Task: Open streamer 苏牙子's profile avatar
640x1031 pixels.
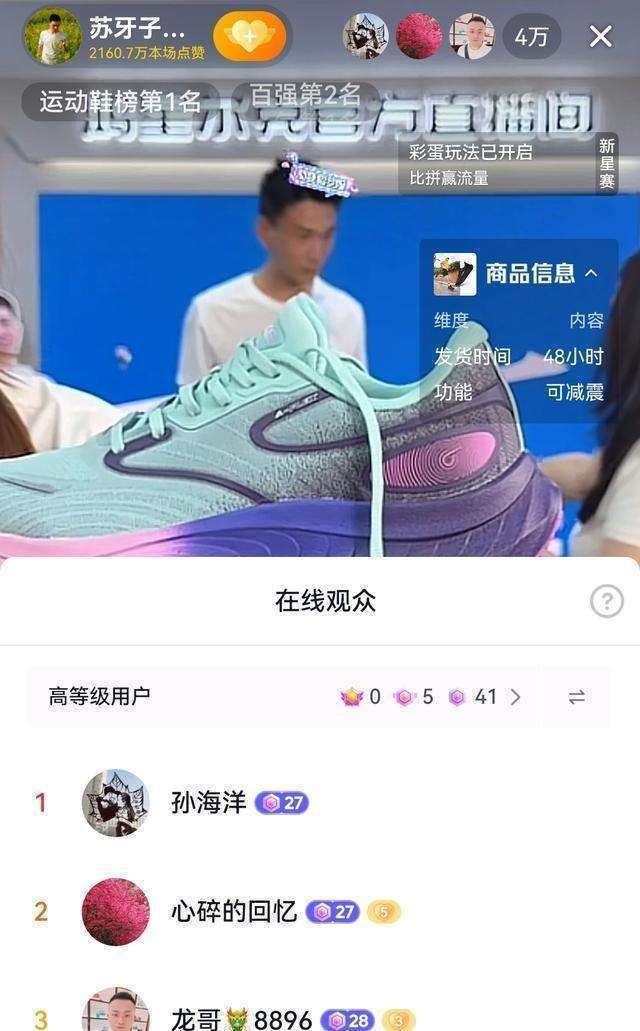Action: [52, 37]
